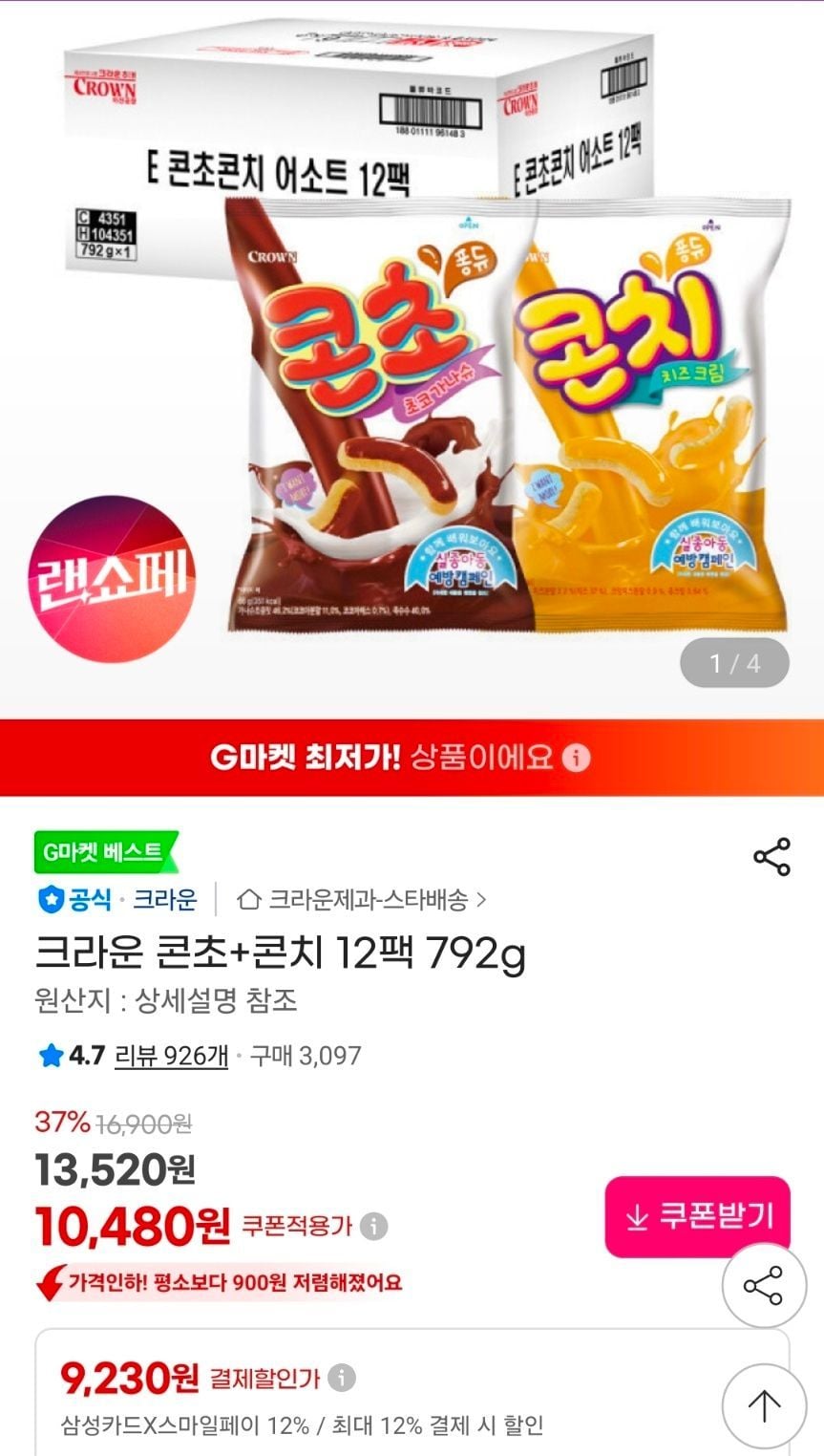Tap info icon next to 쿠폰적용가

coord(374,1226)
